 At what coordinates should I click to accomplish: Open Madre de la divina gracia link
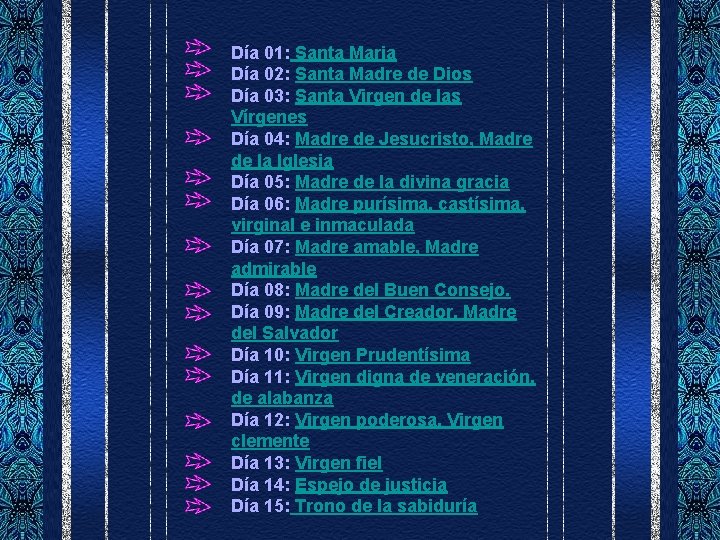402,182
